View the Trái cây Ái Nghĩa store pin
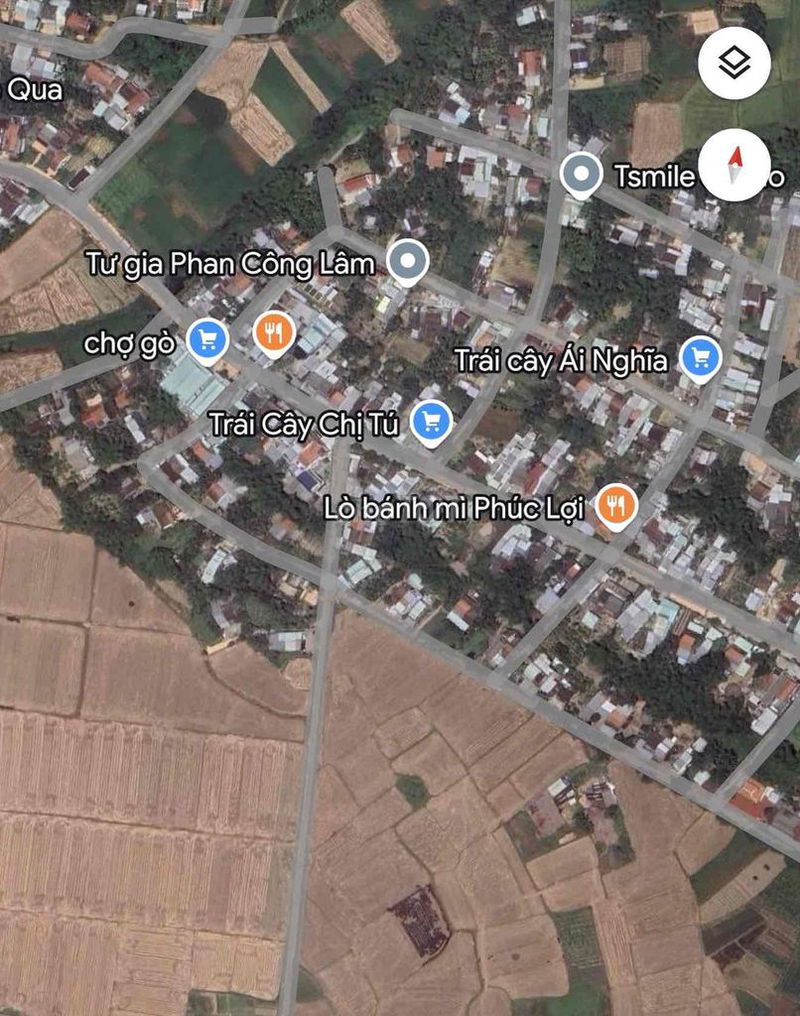800x1016 pixels. 701,359
